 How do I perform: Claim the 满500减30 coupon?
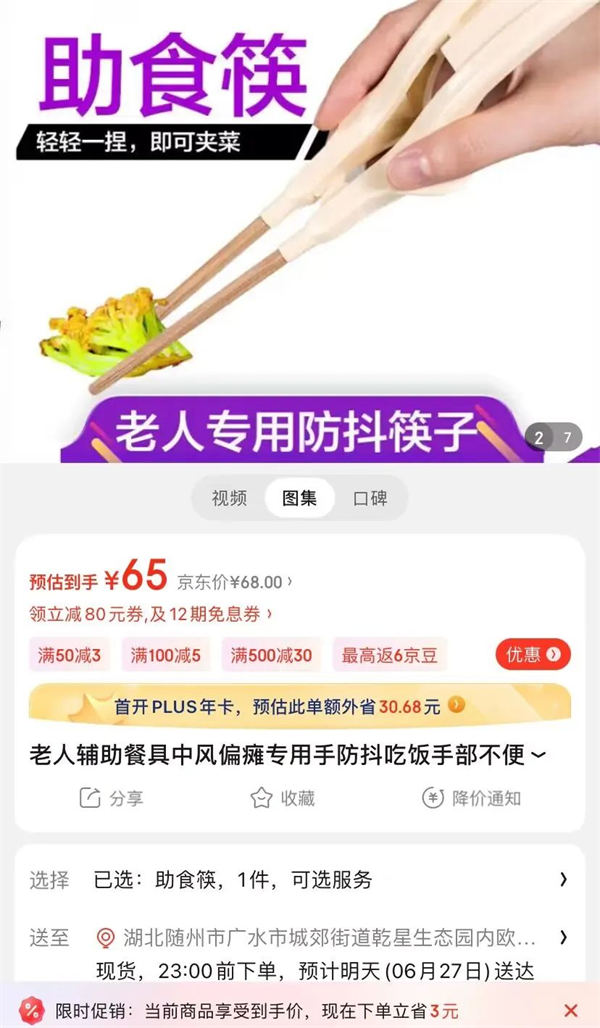[272, 656]
